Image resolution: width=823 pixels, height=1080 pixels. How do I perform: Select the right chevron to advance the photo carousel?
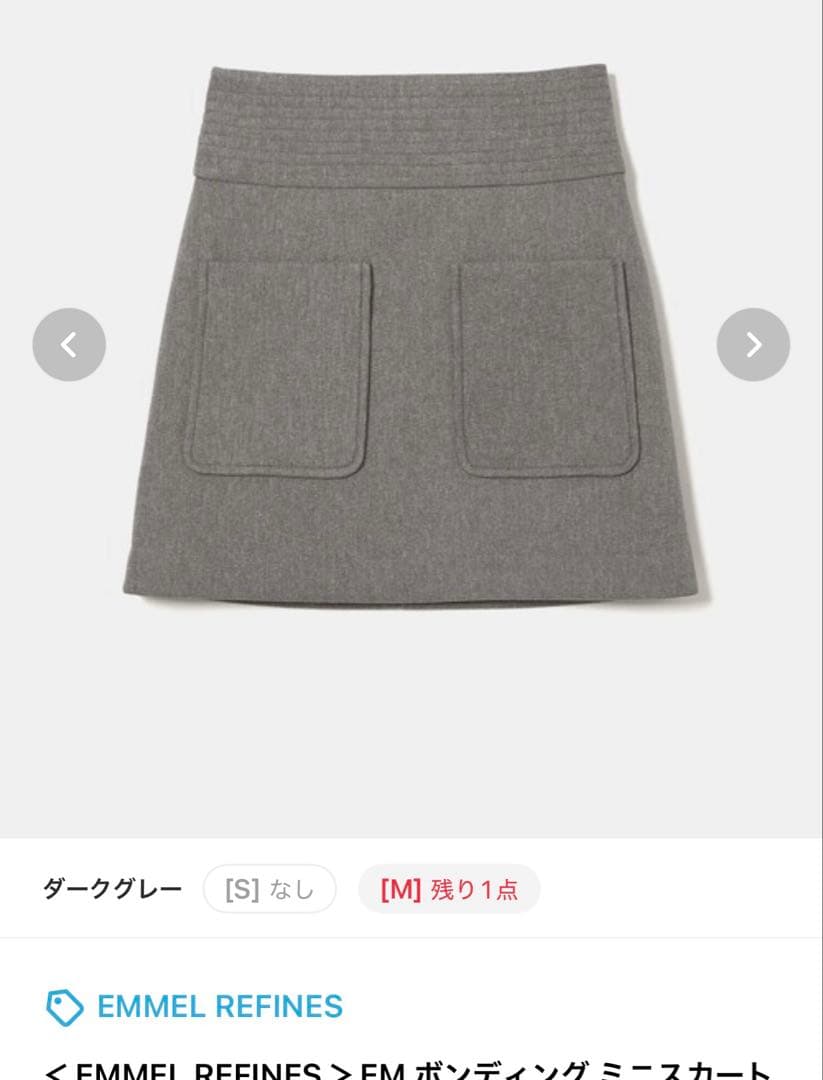(x=753, y=343)
